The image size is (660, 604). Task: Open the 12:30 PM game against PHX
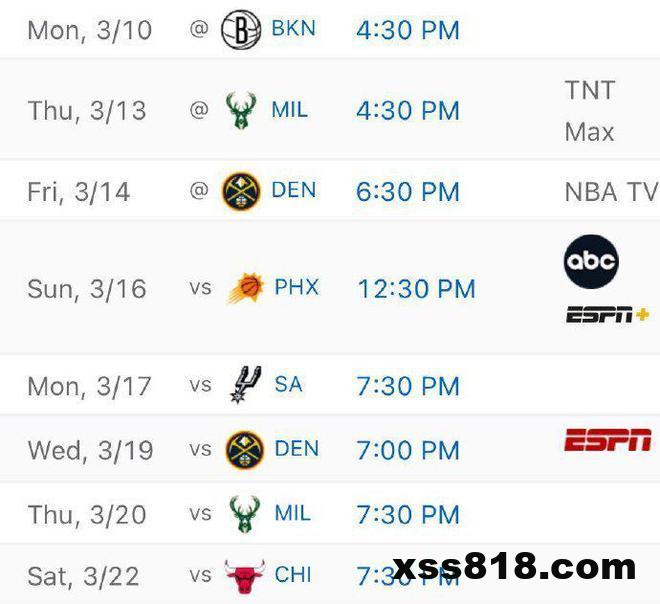[416, 289]
